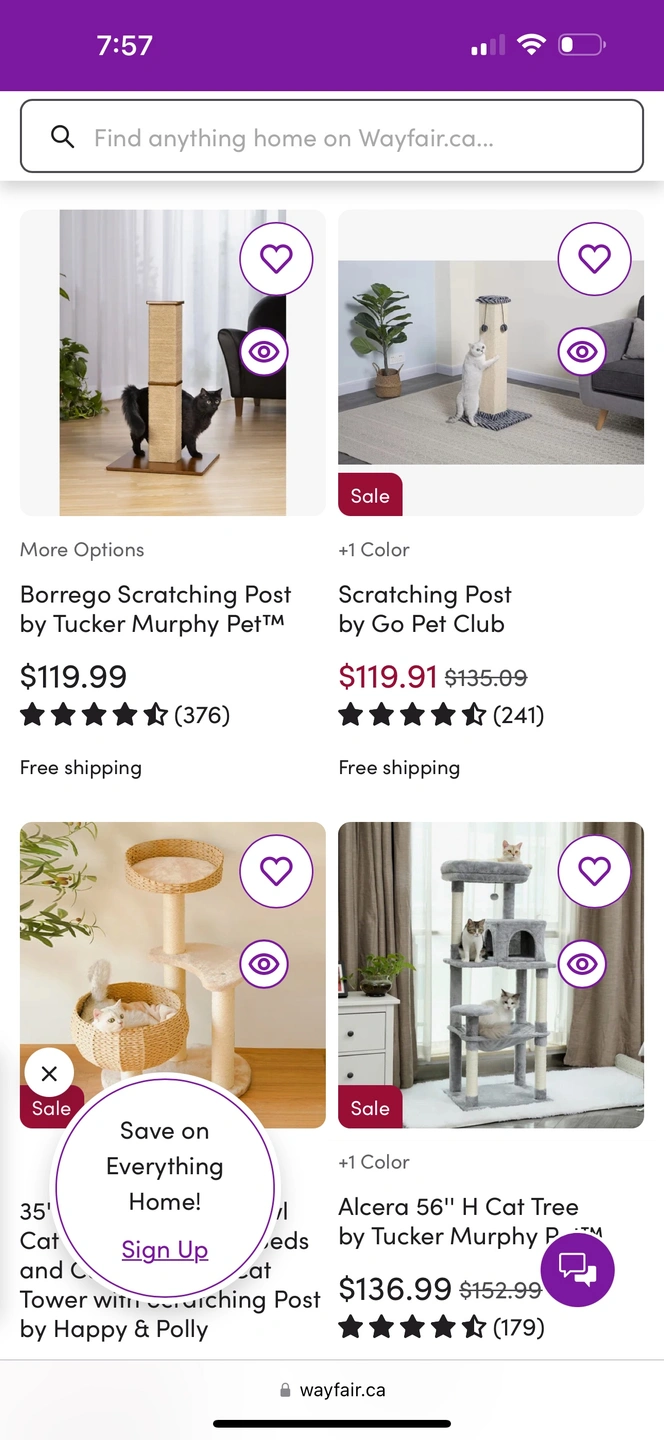Focus the Wayfair.ca search field
This screenshot has height=1440, width=664.
[331, 137]
